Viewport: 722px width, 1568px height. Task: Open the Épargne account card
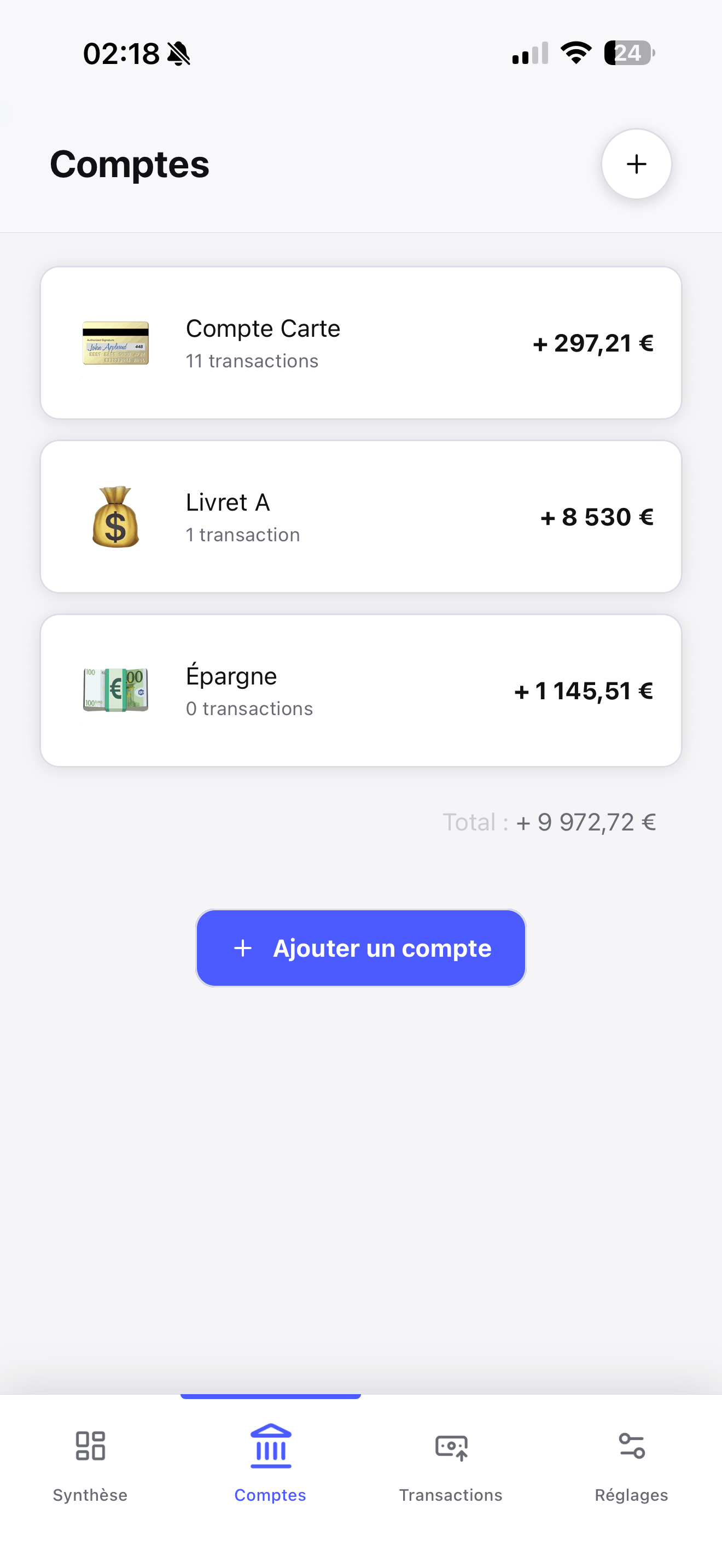tap(361, 691)
